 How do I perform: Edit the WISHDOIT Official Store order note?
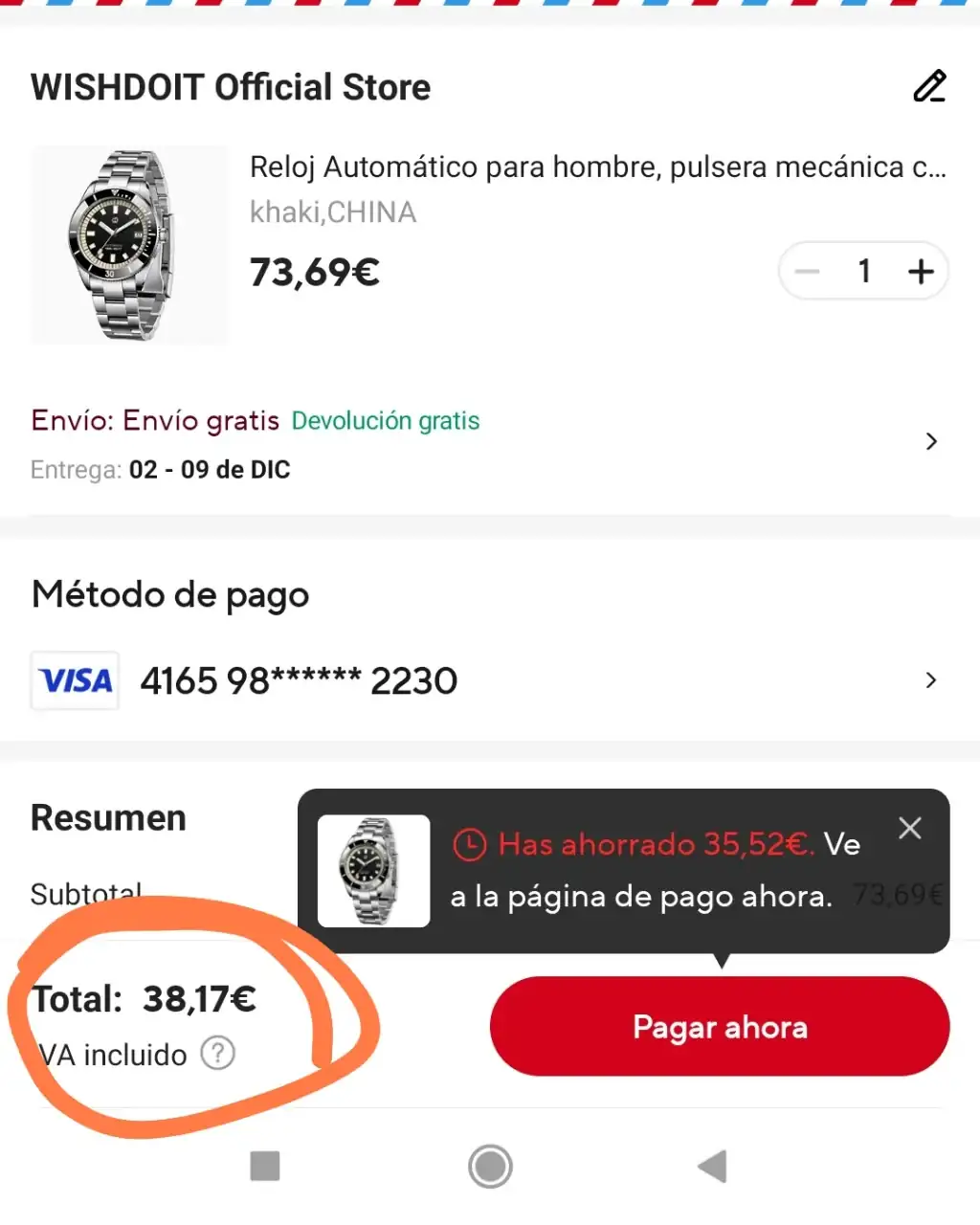[928, 86]
